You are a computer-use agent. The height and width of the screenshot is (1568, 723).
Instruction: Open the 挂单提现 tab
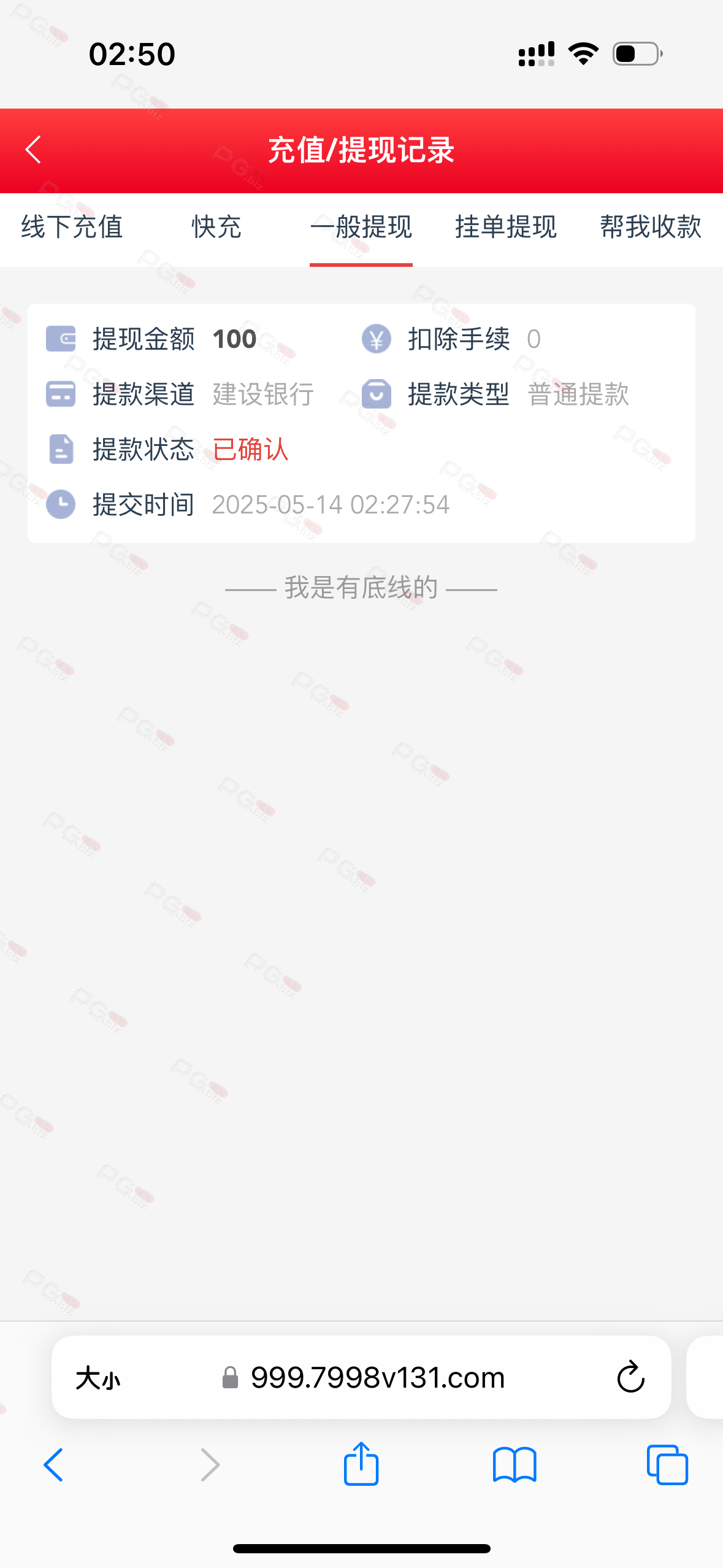pyautogui.click(x=506, y=227)
